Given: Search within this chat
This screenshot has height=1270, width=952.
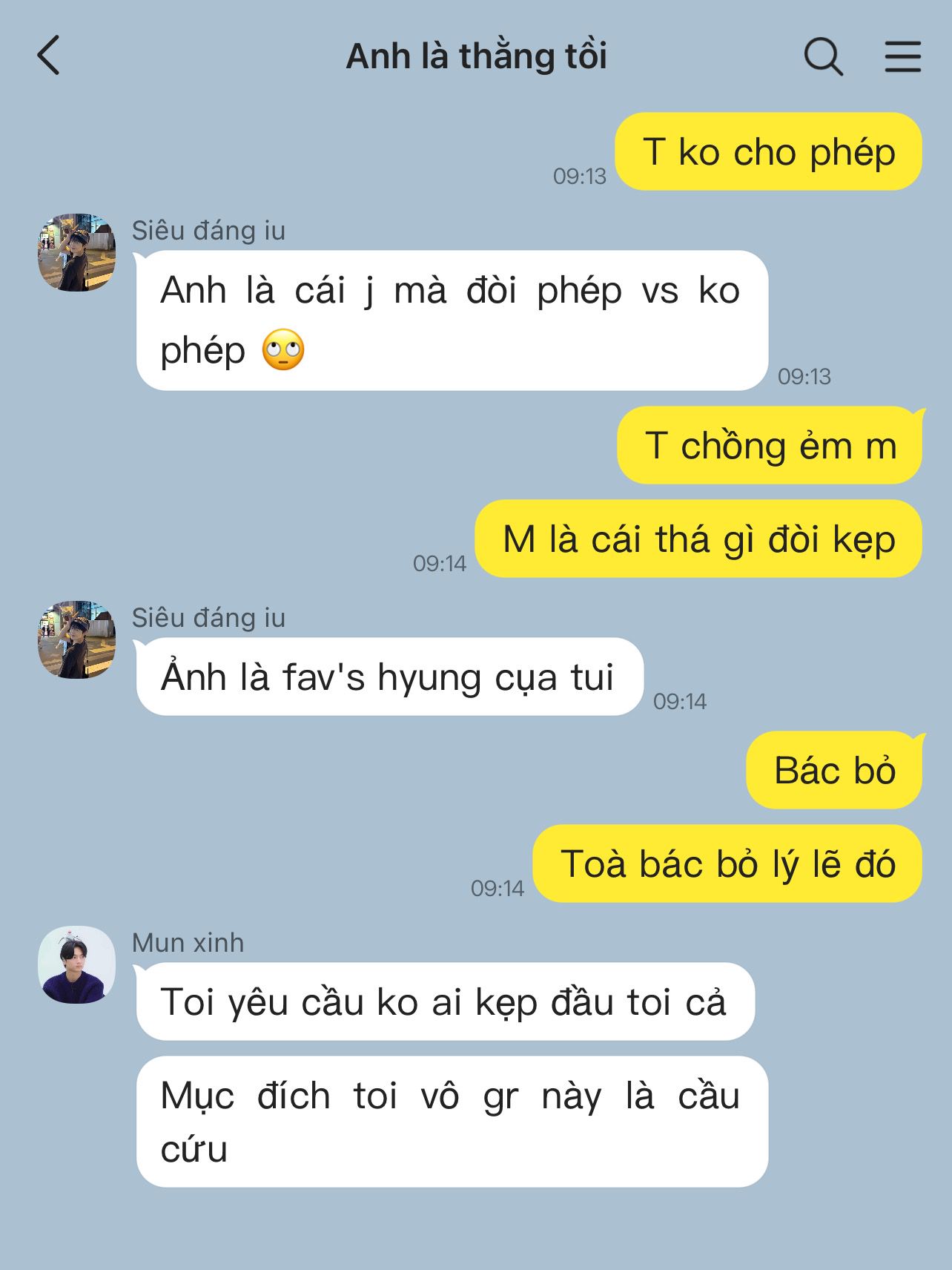Looking at the screenshot, I should tap(823, 56).
